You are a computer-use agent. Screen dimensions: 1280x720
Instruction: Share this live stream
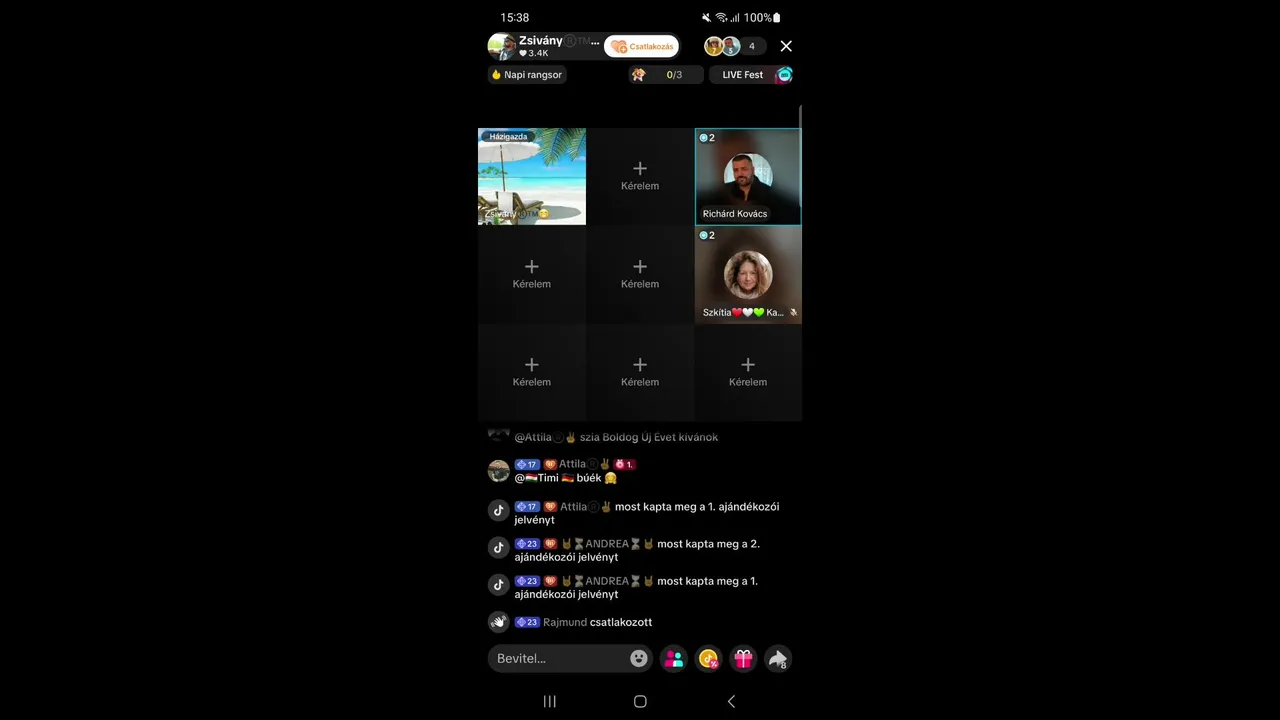click(777, 658)
